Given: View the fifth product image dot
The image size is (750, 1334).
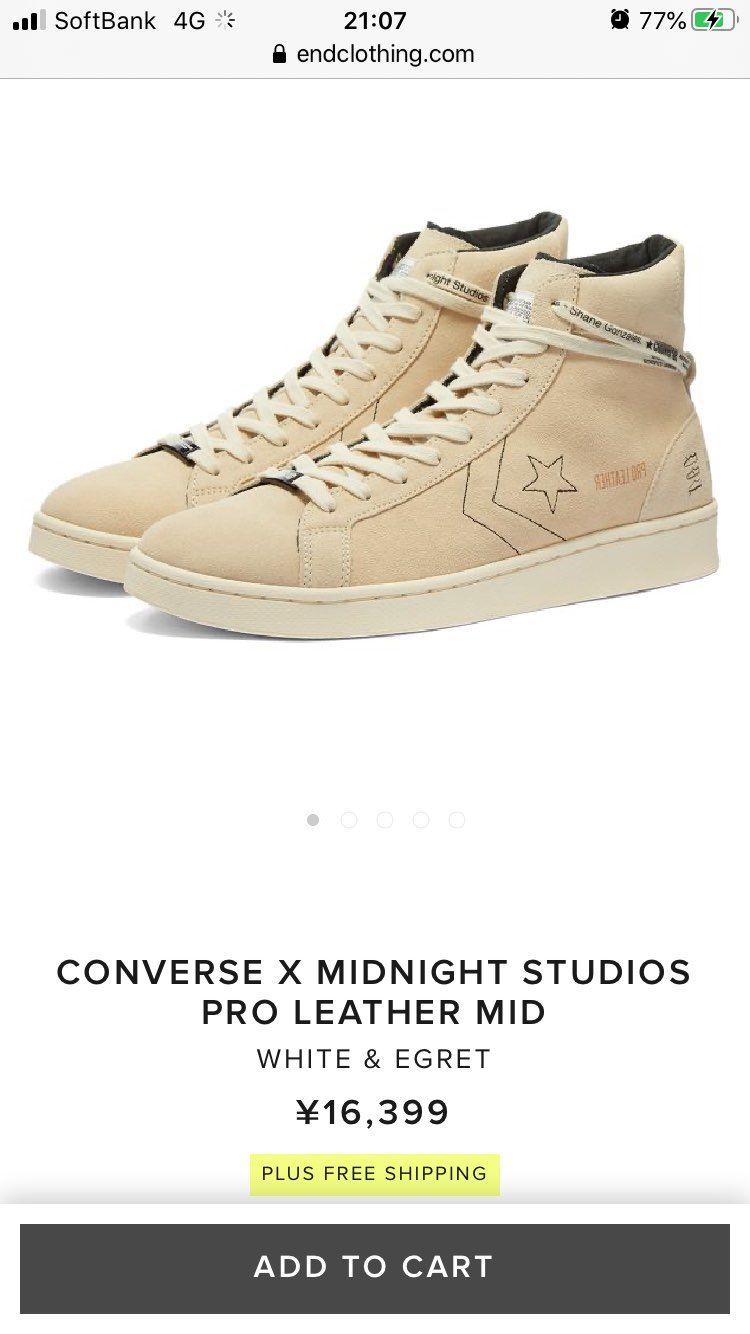Looking at the screenshot, I should (457, 820).
